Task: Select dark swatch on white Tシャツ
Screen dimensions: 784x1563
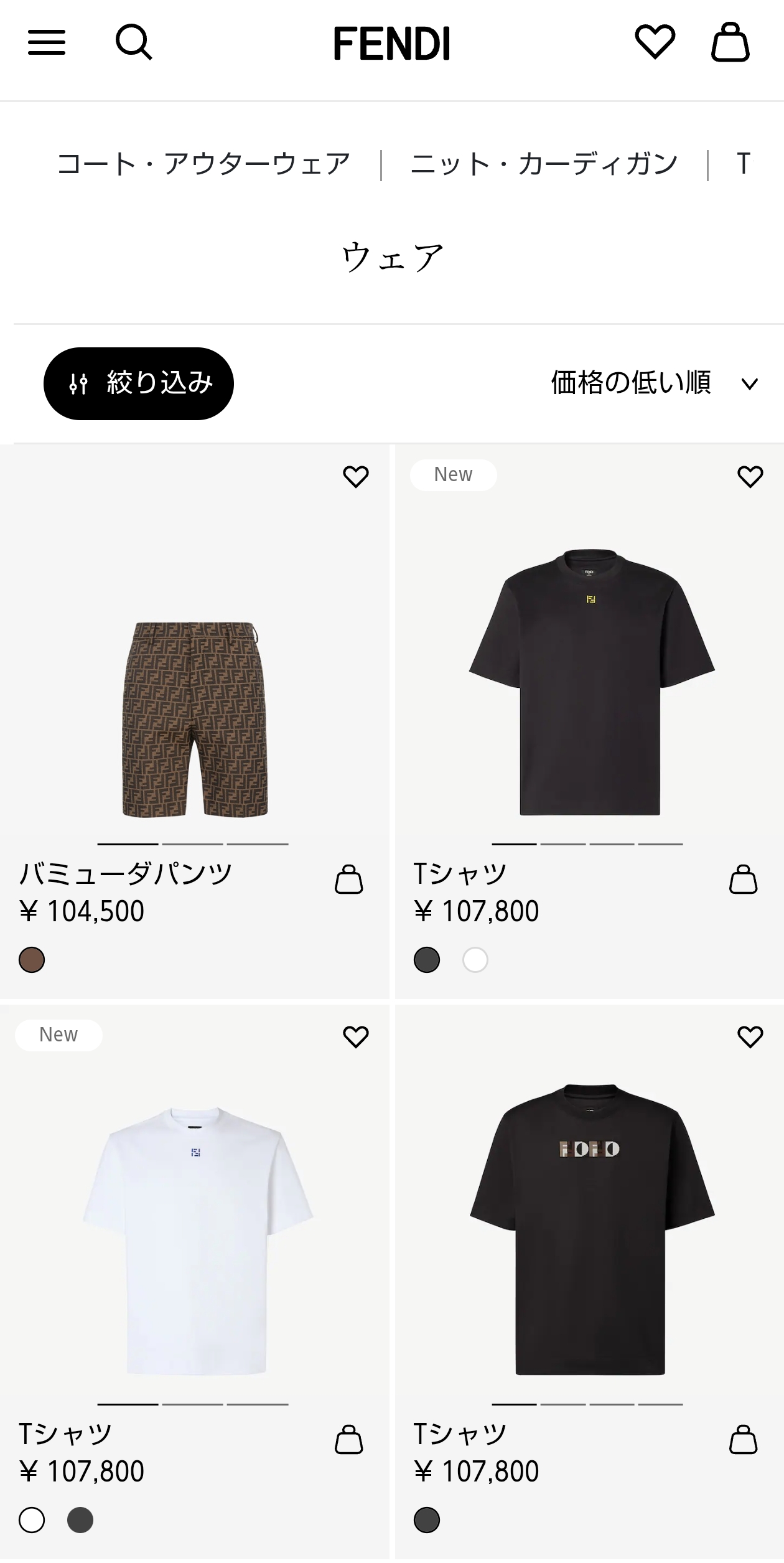Action: tap(80, 1520)
